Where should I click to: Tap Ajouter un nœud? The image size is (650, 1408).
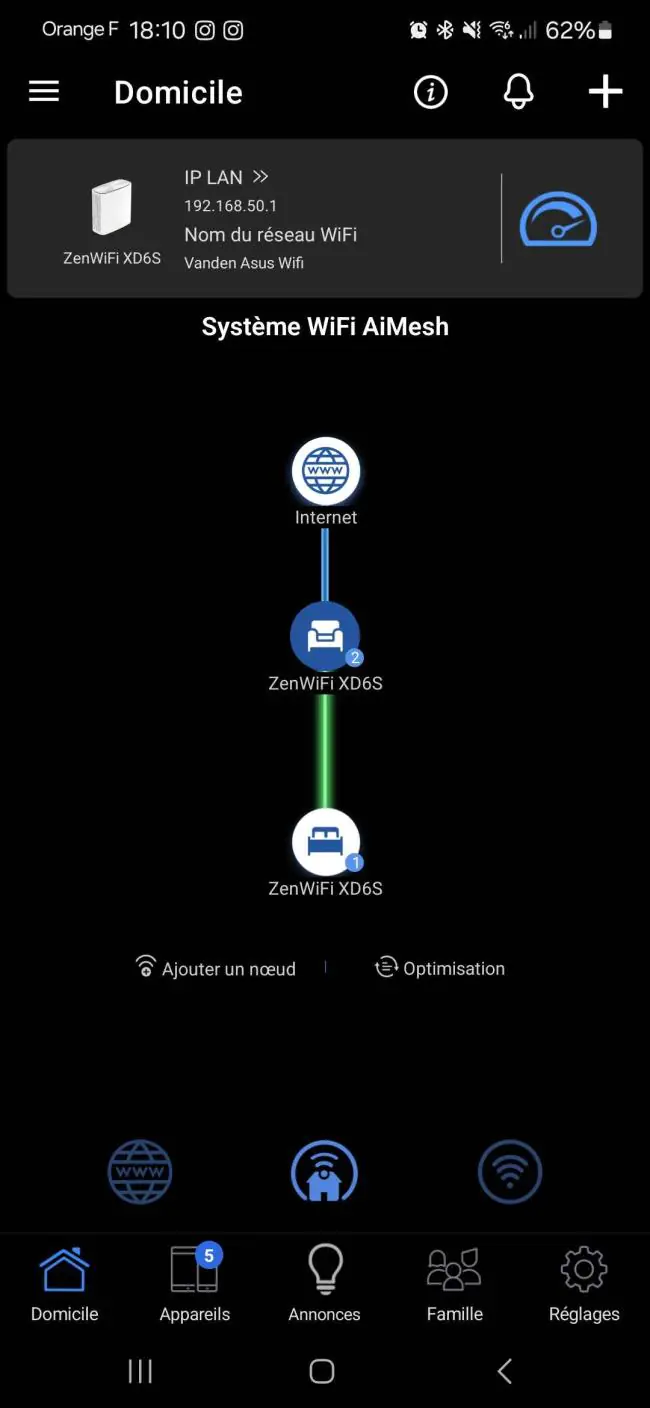(216, 968)
